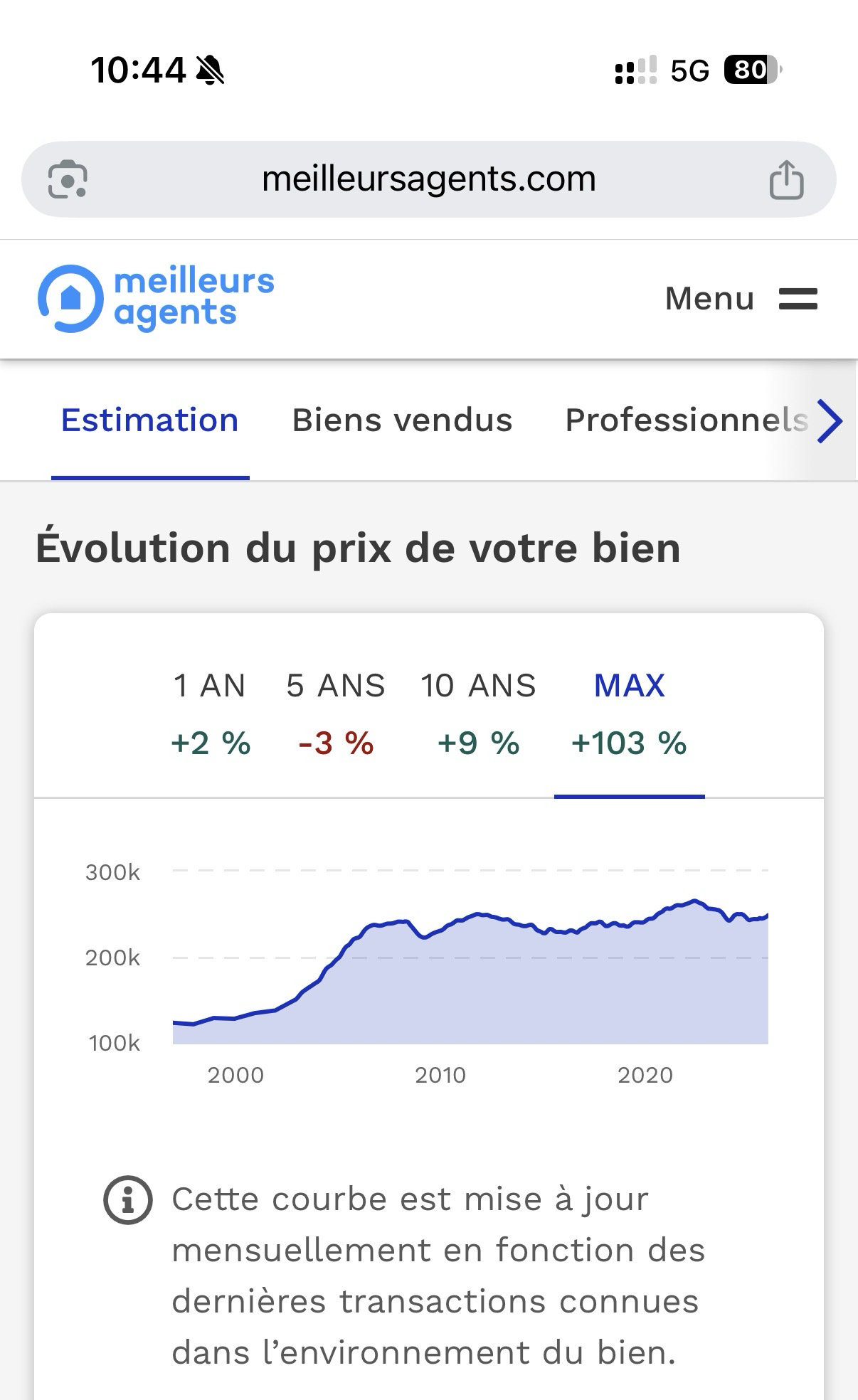Switch to the Professionnels tab
This screenshot has height=1400, width=858.
pyautogui.click(x=686, y=420)
